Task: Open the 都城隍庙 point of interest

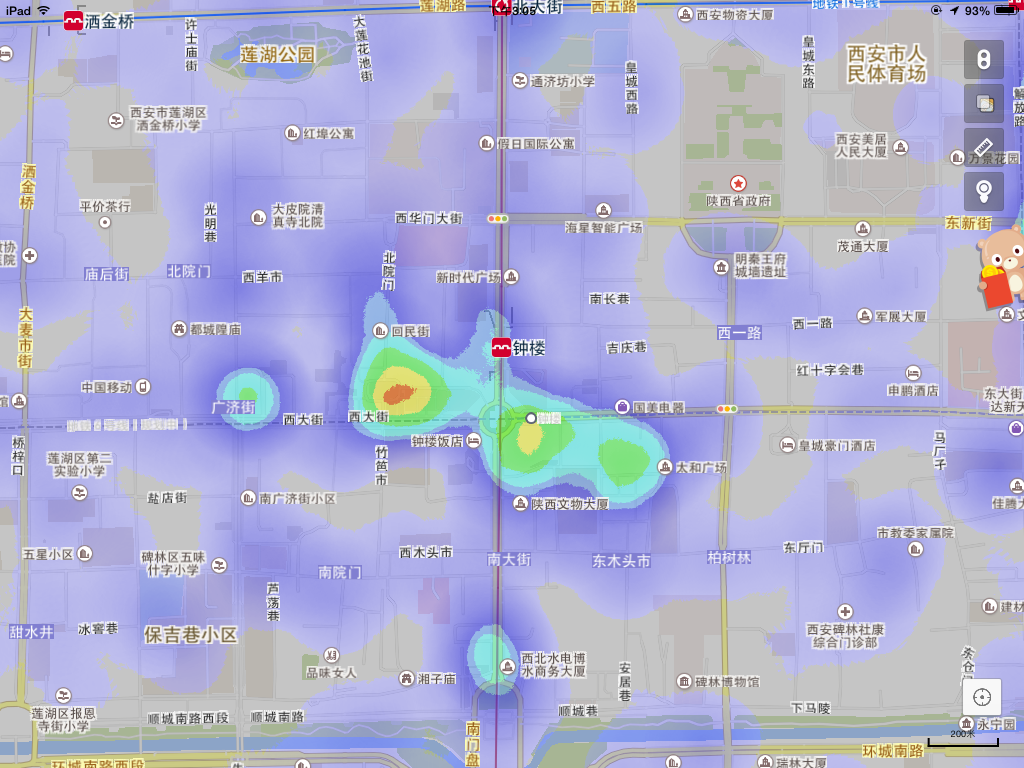Action: 179,329
